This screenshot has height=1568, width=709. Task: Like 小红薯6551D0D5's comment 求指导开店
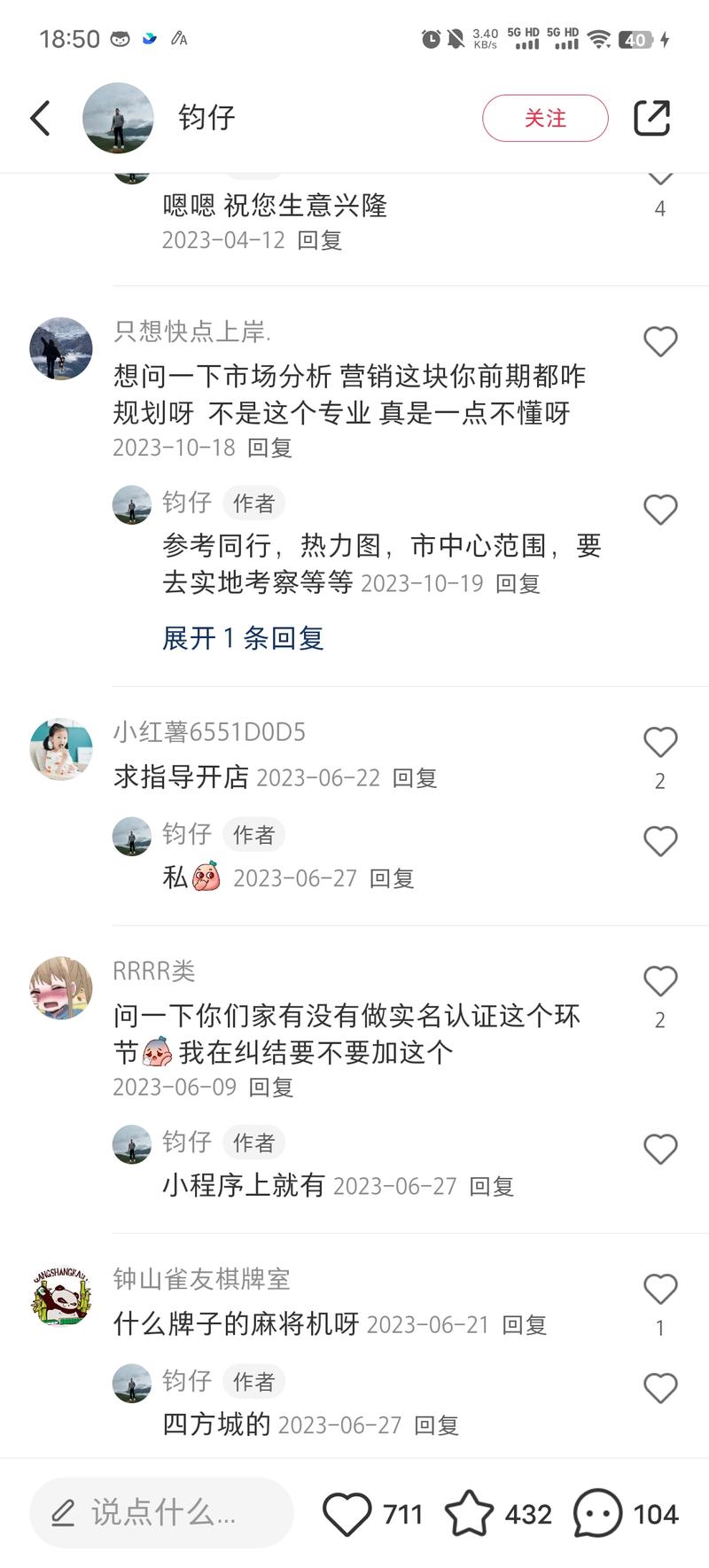[660, 742]
